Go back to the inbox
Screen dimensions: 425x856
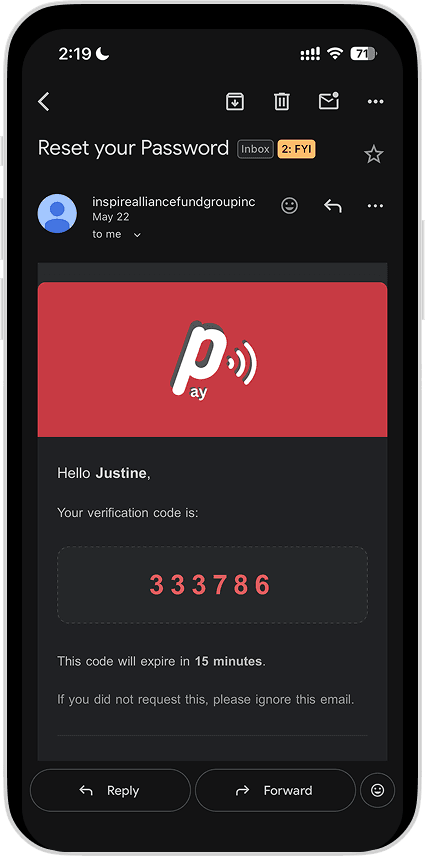coord(44,102)
